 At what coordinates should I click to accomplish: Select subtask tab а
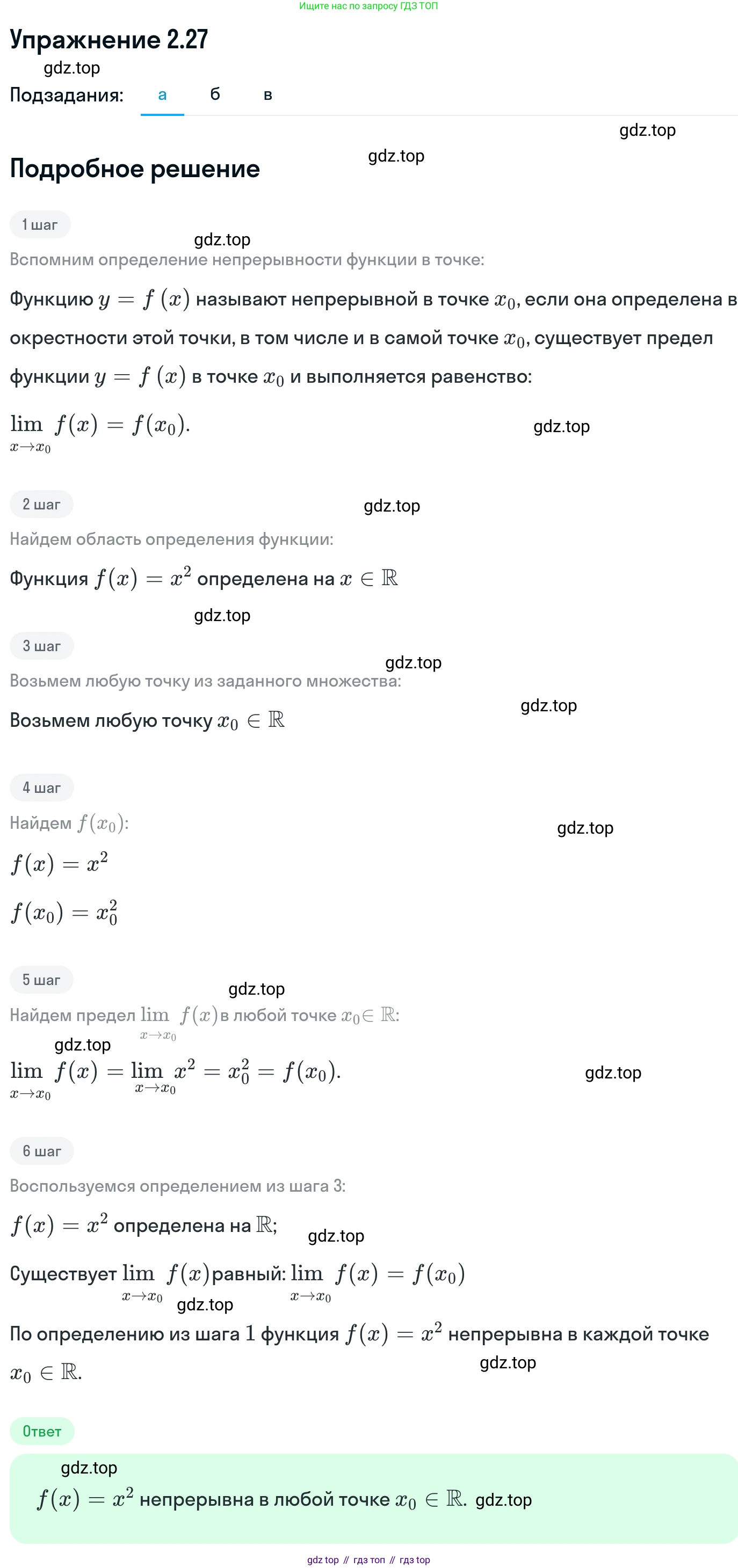[162, 95]
